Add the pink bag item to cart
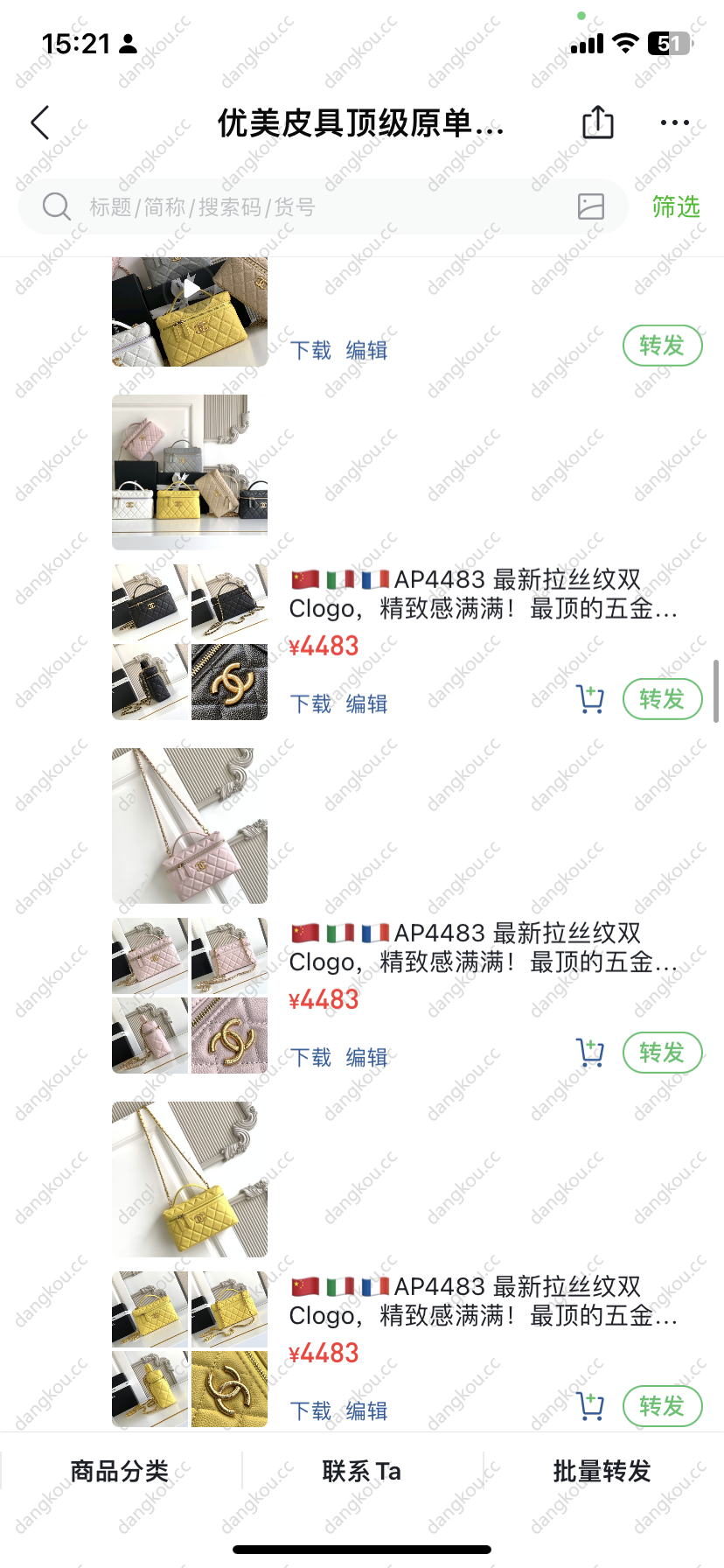The height and width of the screenshot is (1568, 724). point(591,1053)
